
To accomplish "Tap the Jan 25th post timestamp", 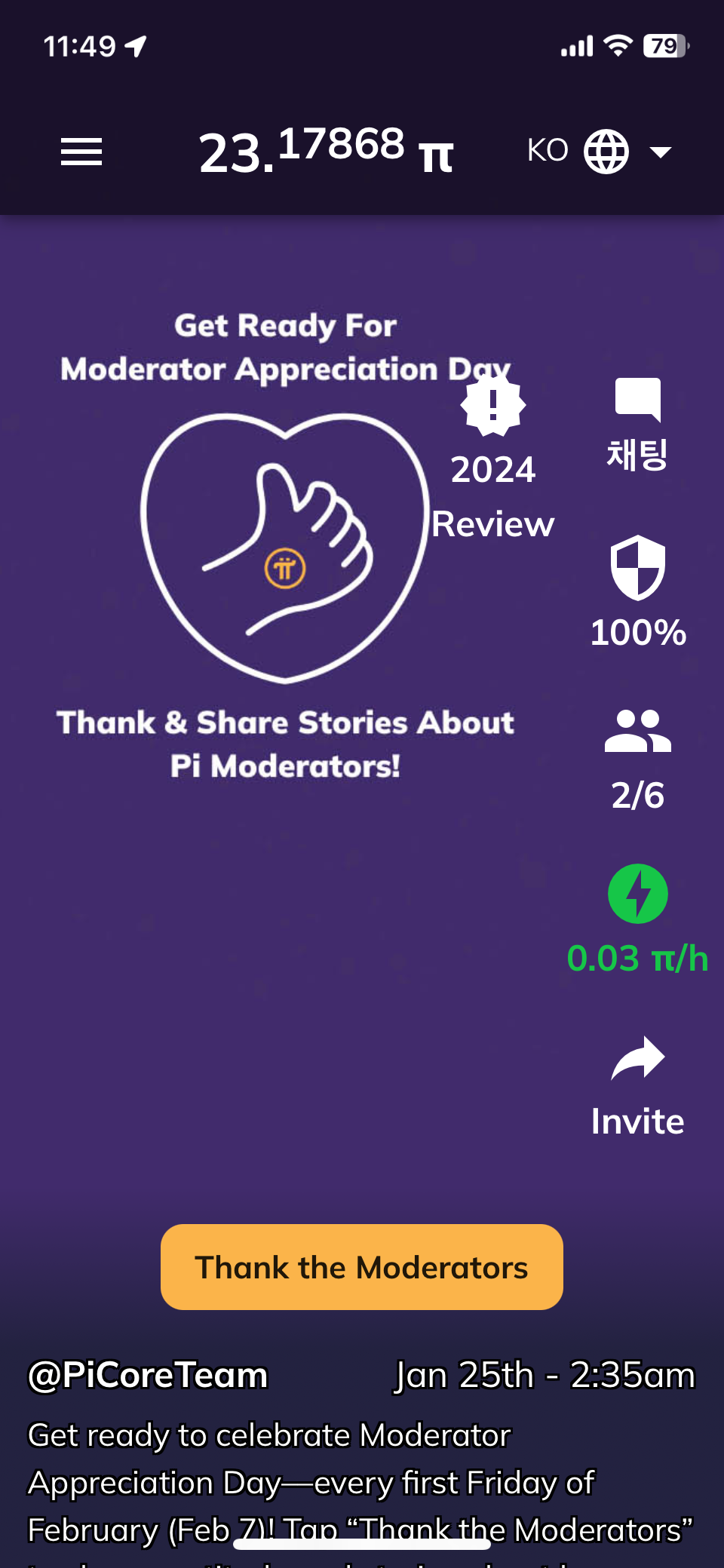I will (545, 1374).
